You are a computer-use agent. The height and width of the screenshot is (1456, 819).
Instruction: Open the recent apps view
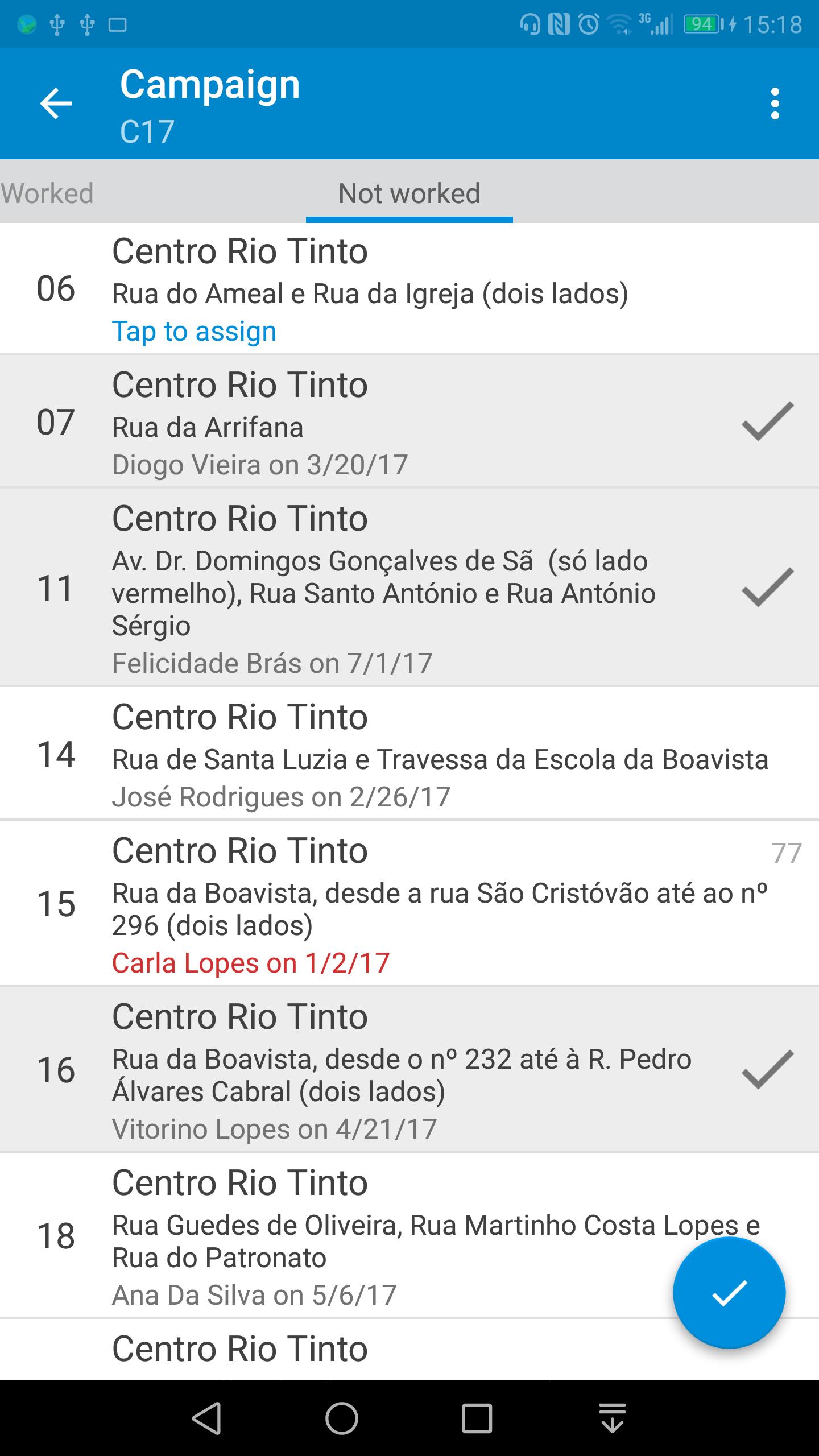click(x=477, y=1418)
